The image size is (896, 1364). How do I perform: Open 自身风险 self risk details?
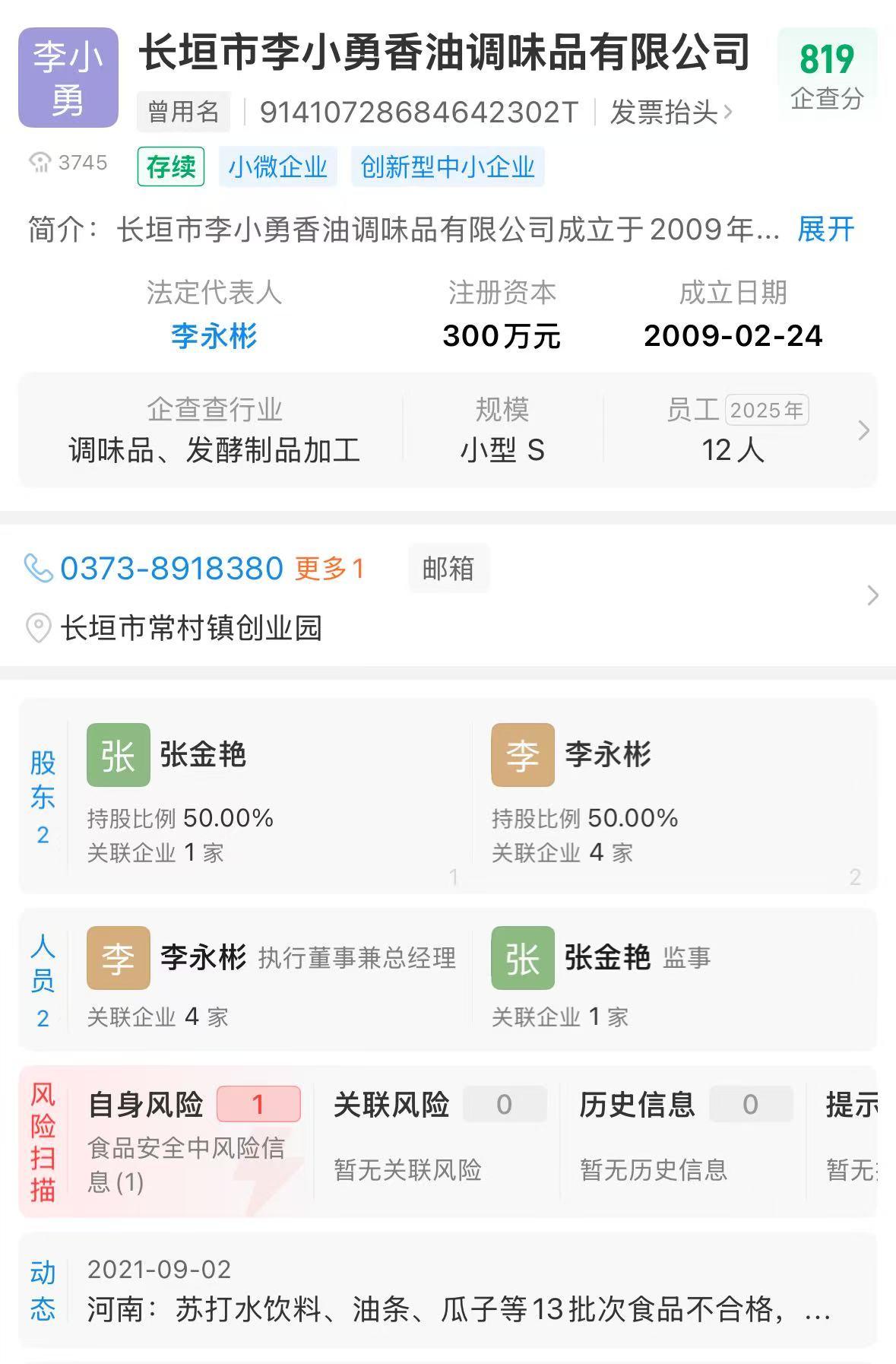pos(194,1140)
